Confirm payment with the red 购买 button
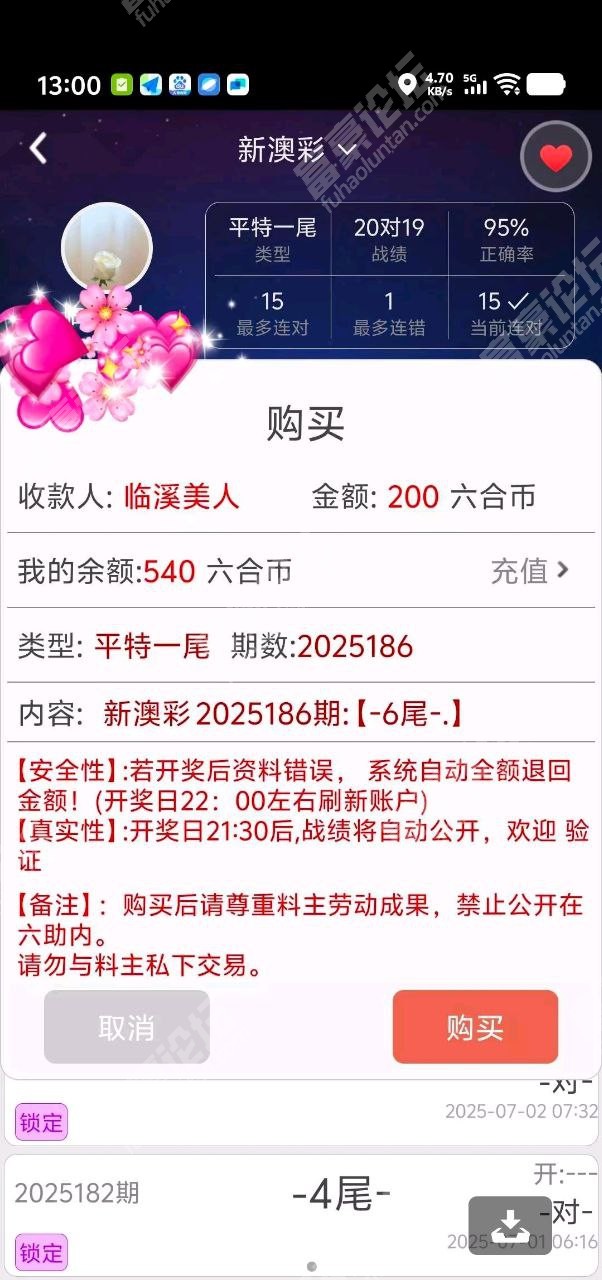 pos(475,1027)
